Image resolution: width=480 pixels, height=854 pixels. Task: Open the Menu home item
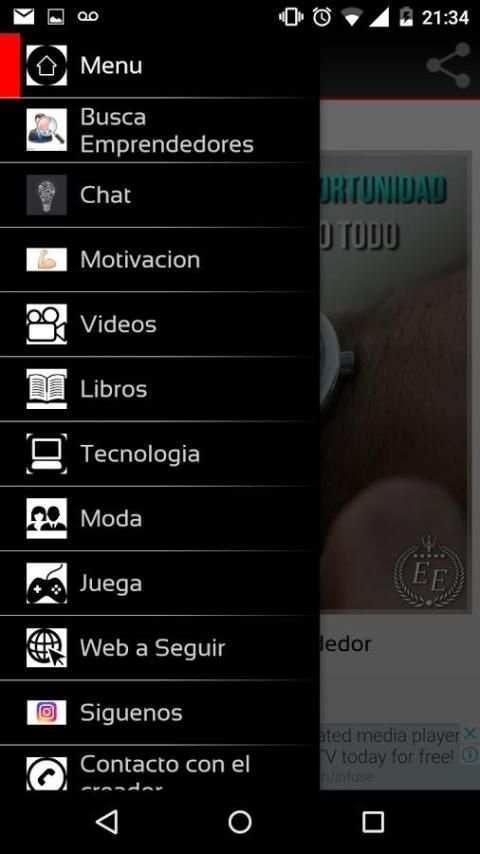tap(160, 65)
